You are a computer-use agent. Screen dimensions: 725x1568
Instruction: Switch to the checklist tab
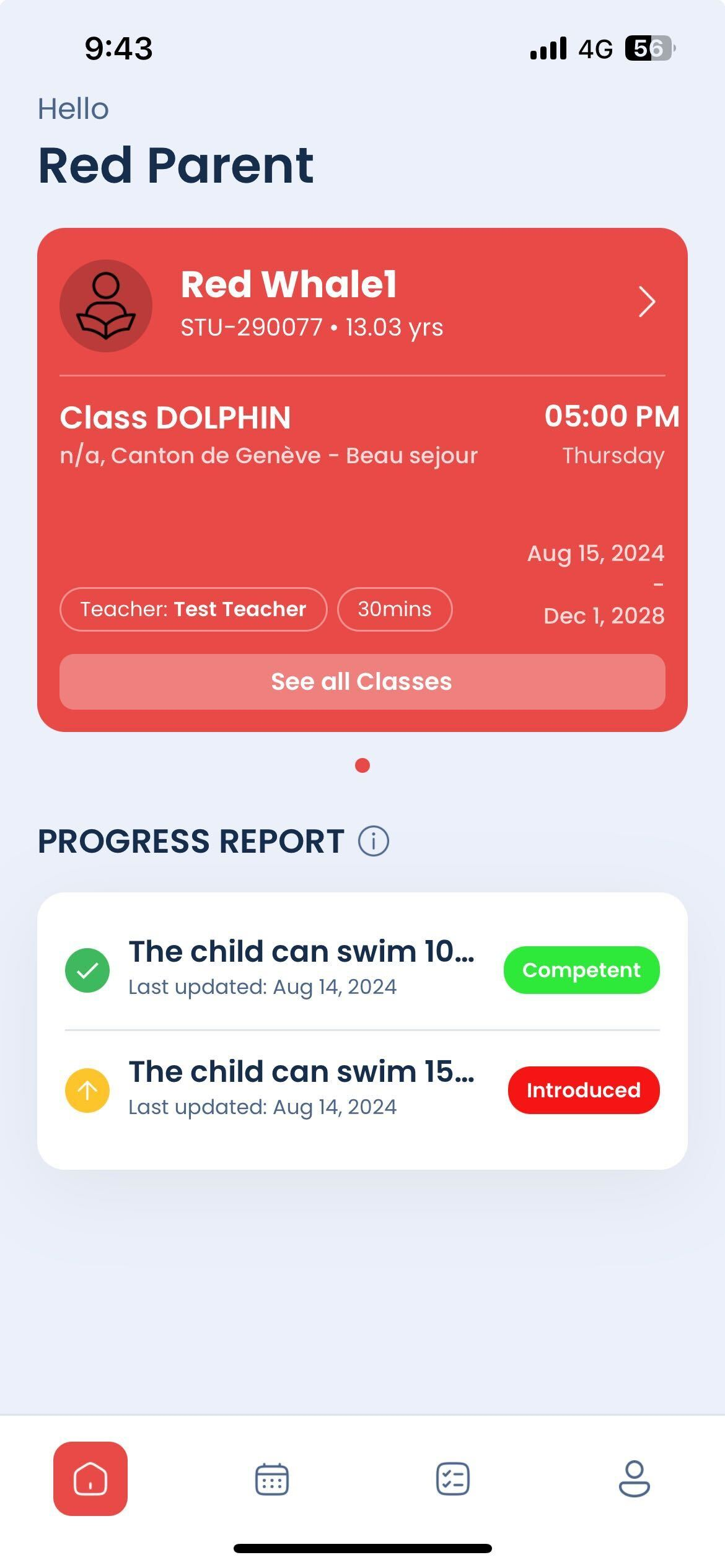coord(453,1479)
